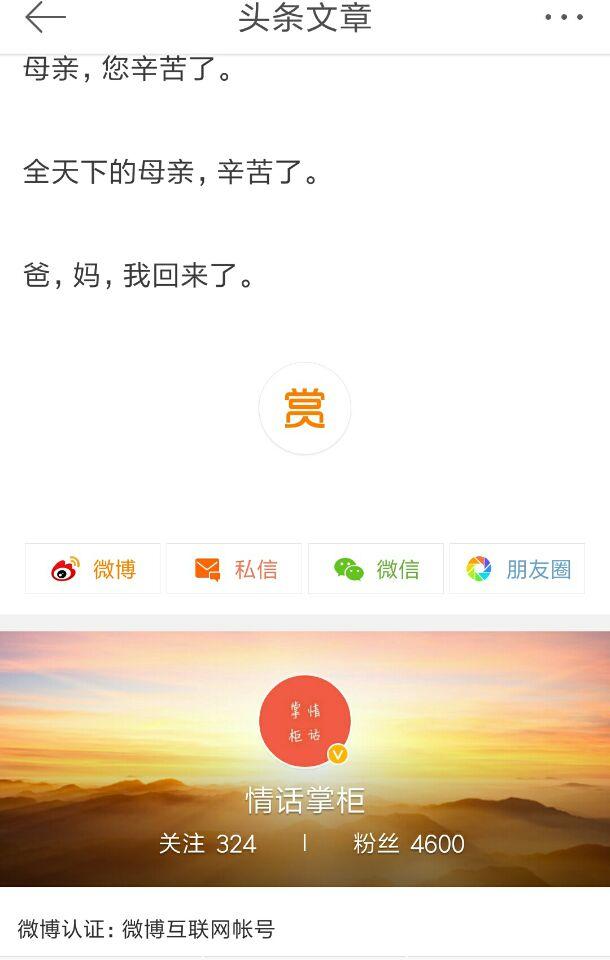This screenshot has width=610, height=960.
Task: Open the three-dot overflow menu
Action: point(563,17)
